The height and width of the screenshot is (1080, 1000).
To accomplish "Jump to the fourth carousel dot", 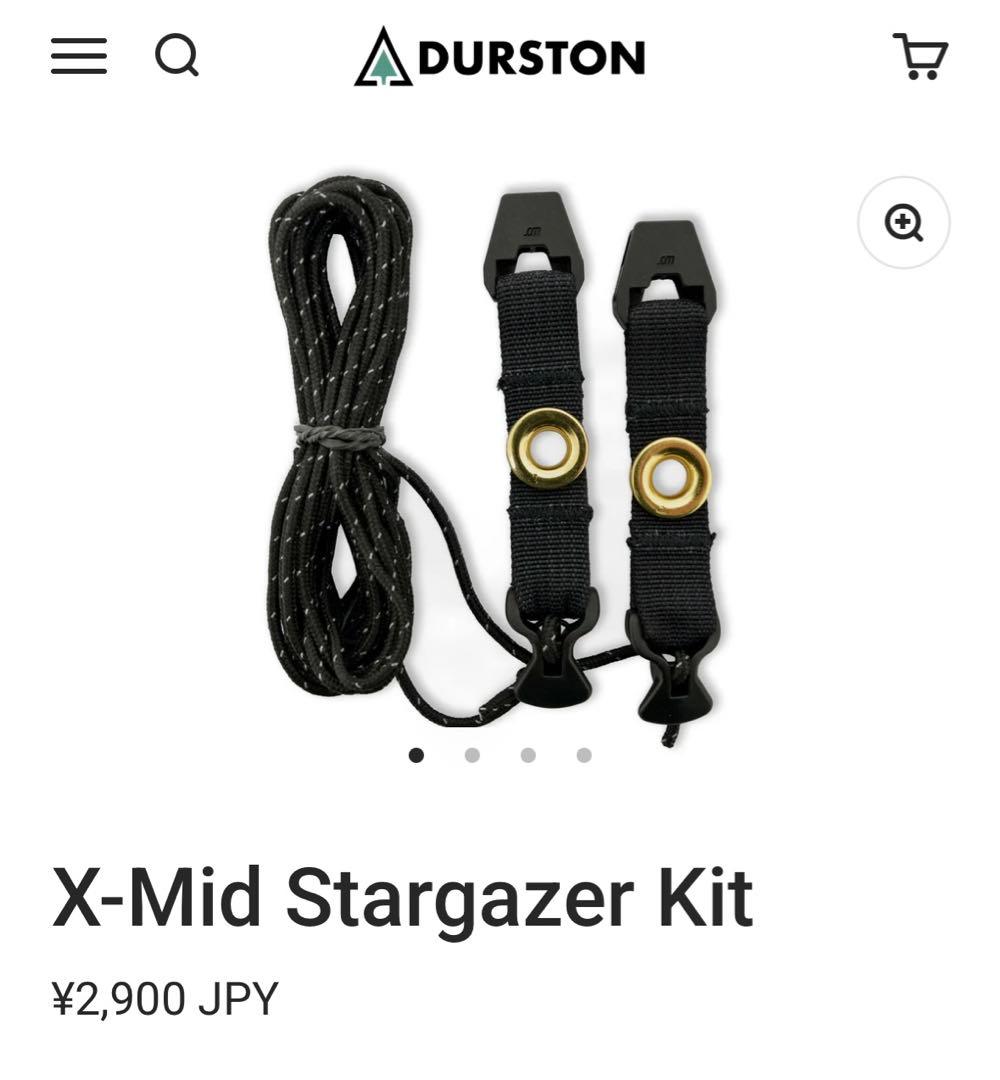I will [x=582, y=756].
